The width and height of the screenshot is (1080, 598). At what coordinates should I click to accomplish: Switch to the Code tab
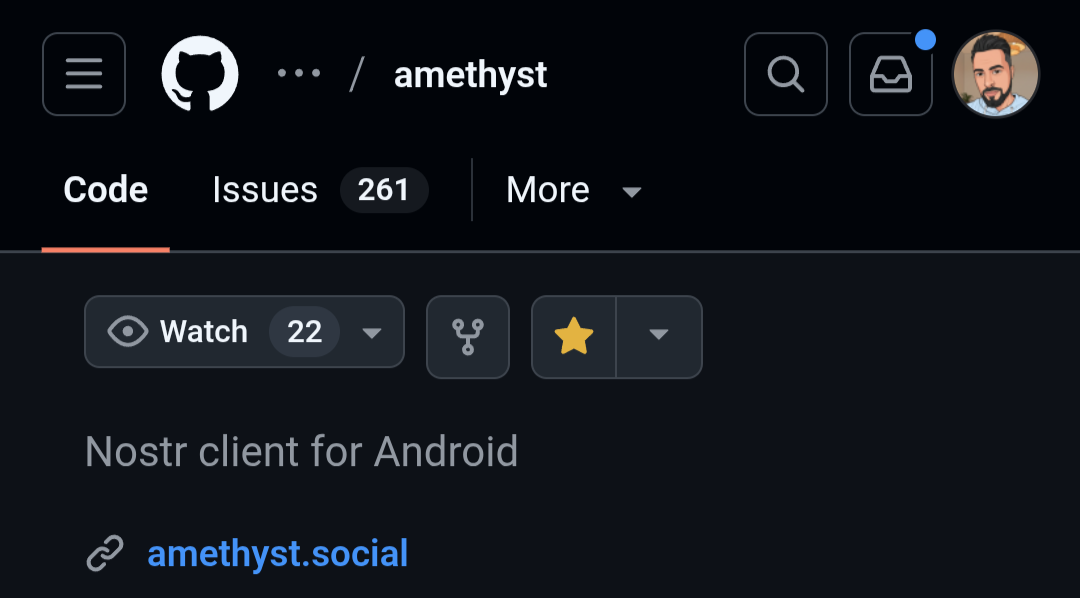[105, 190]
